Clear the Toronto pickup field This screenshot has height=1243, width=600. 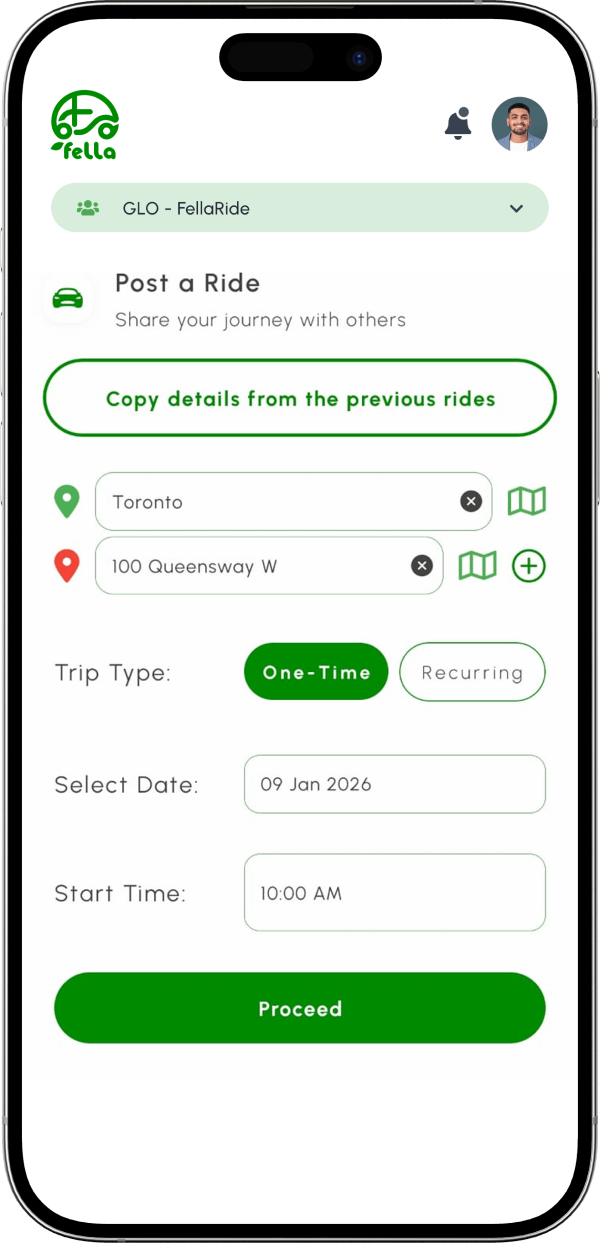click(x=471, y=502)
